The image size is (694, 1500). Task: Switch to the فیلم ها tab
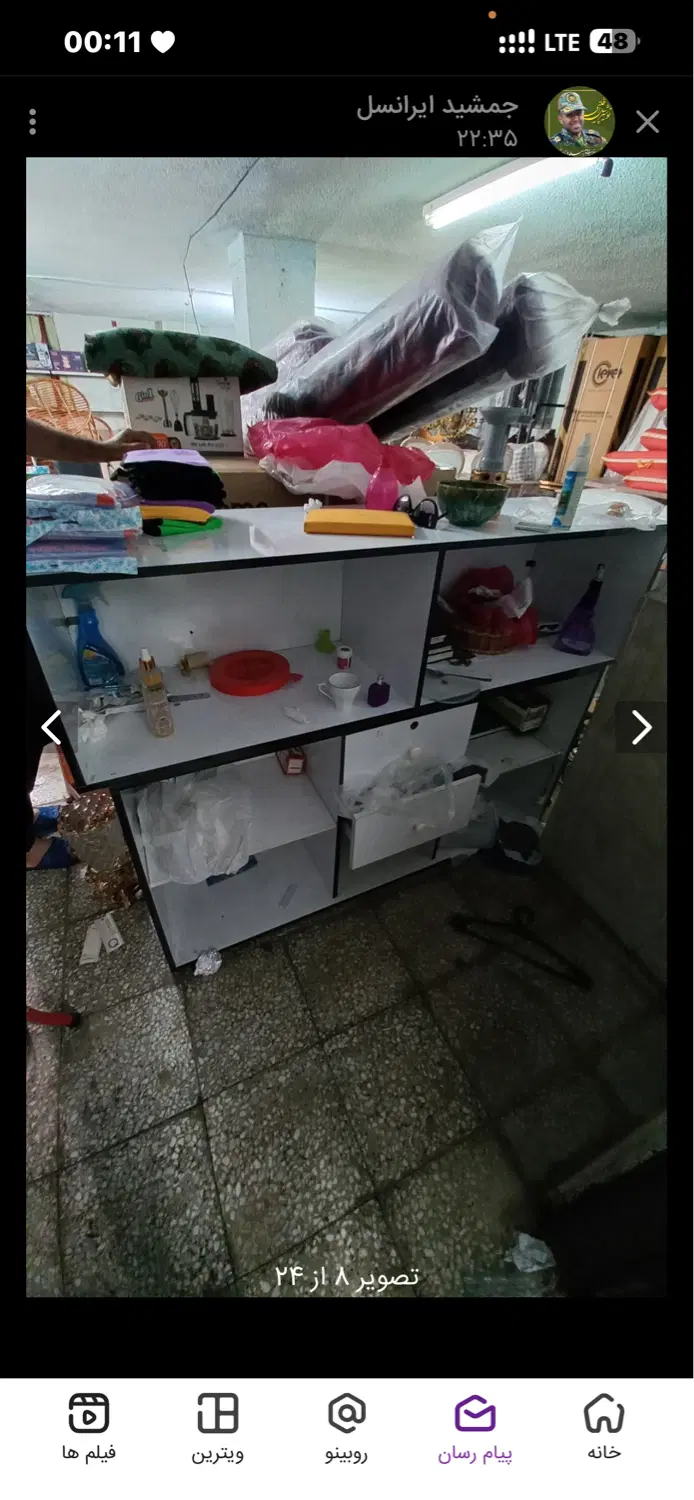(89, 1430)
